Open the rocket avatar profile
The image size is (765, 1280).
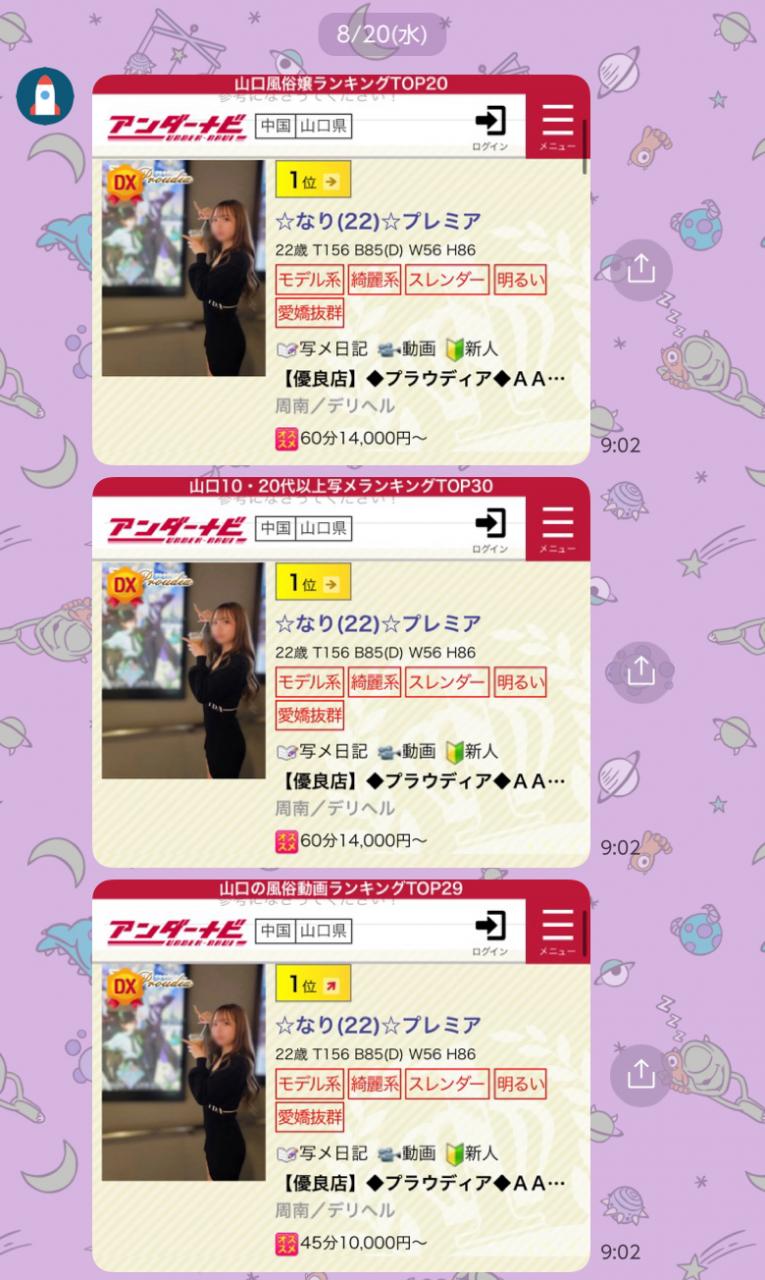click(45, 96)
